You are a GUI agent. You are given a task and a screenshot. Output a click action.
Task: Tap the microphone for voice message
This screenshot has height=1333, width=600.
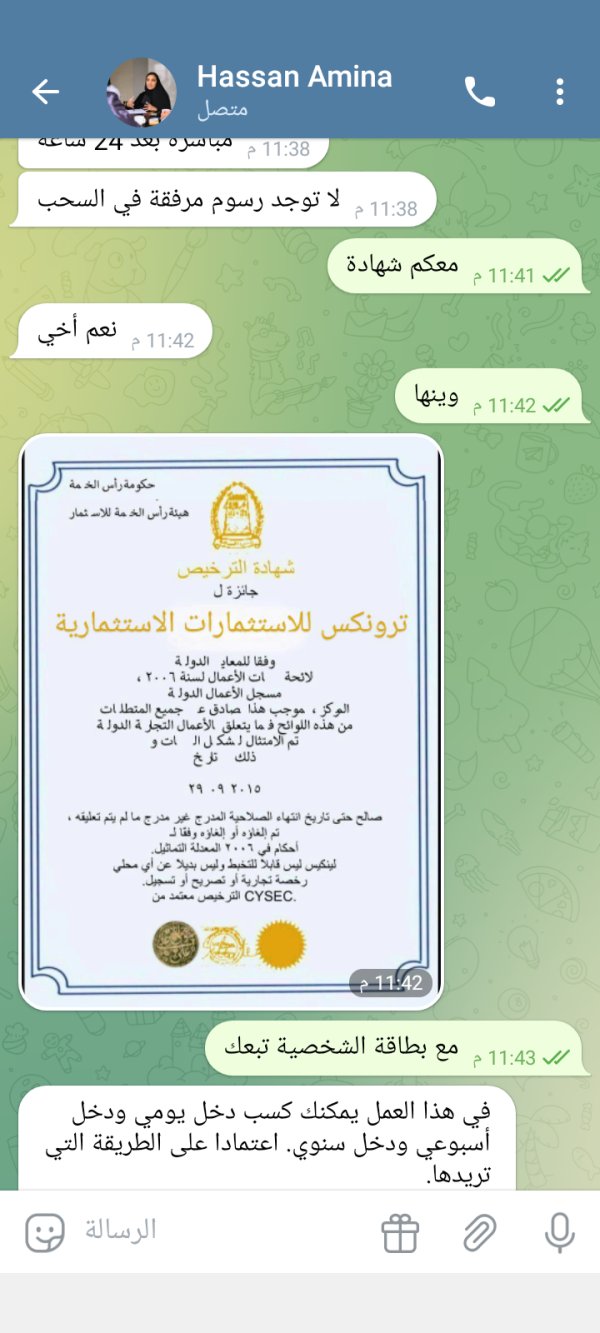pyautogui.click(x=560, y=1232)
